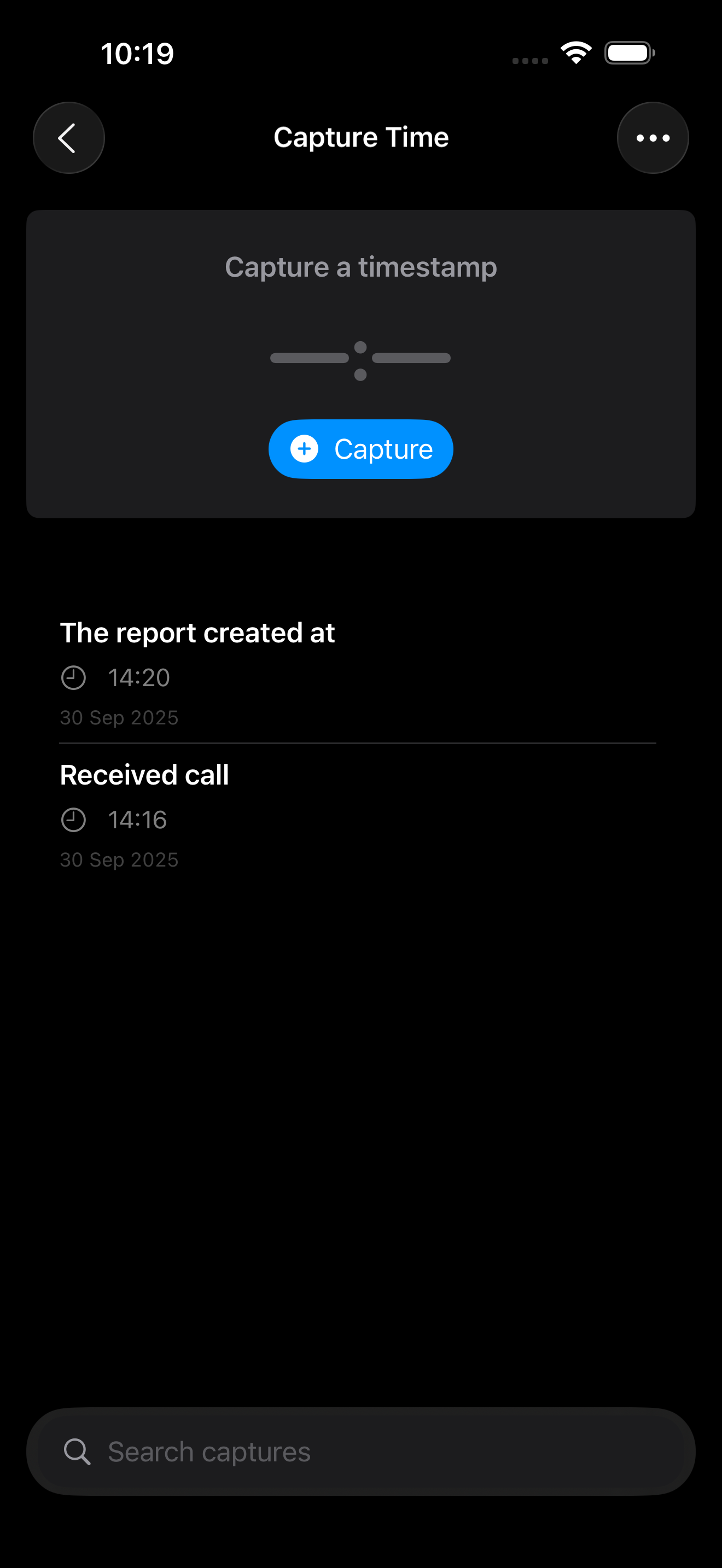This screenshot has height=1568, width=722.
Task: Focus the Search captures field
Action: tap(360, 1452)
